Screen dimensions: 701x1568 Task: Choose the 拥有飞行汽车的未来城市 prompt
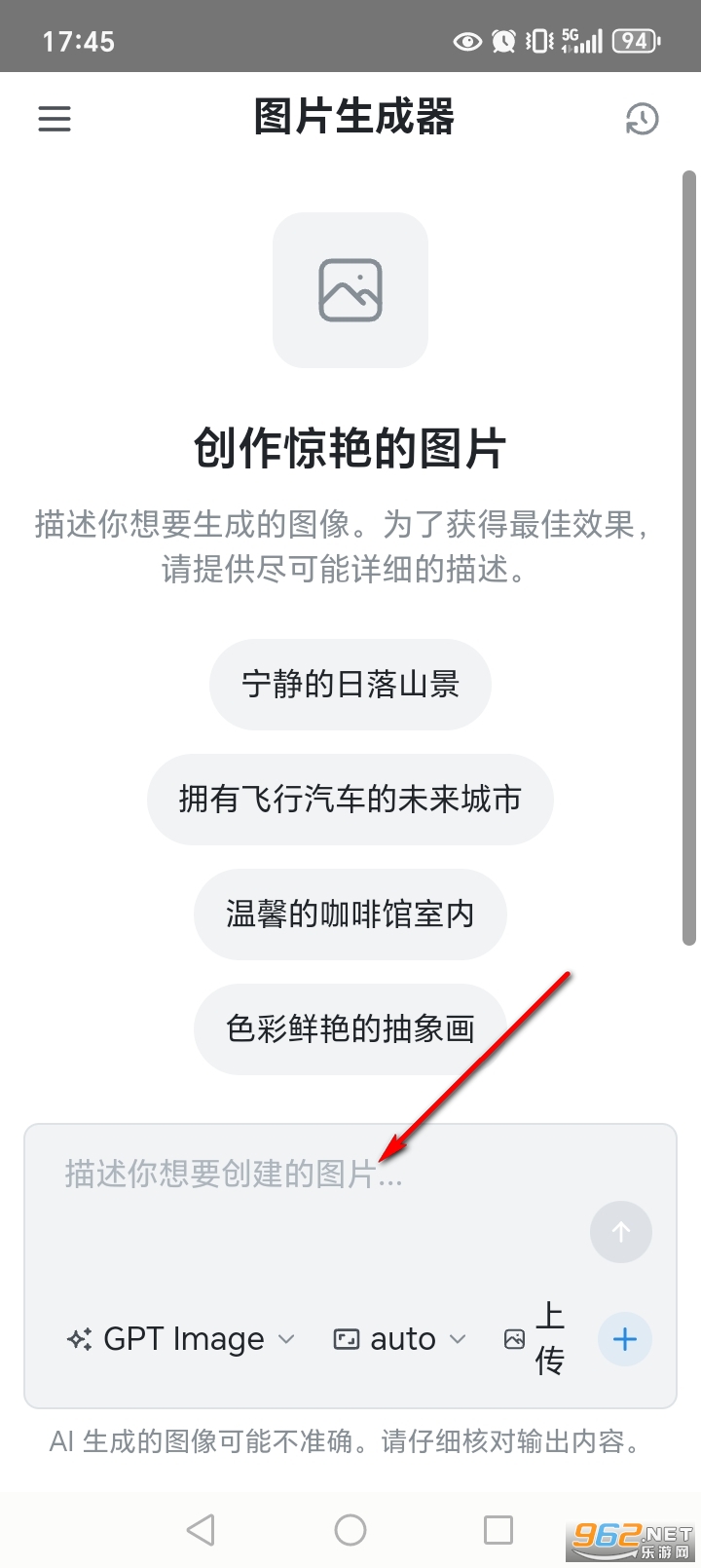click(x=350, y=800)
